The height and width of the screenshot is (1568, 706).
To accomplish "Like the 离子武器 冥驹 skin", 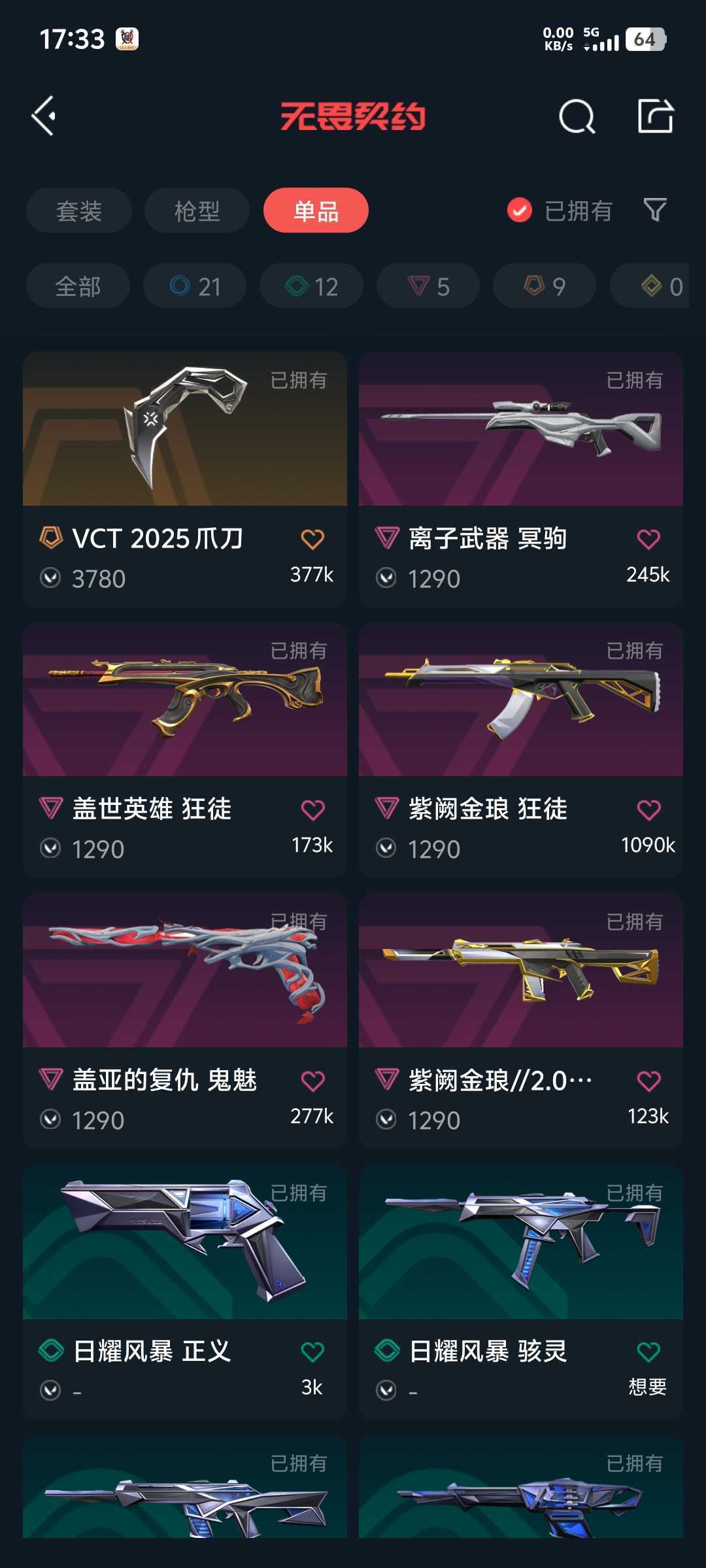I will (648, 539).
